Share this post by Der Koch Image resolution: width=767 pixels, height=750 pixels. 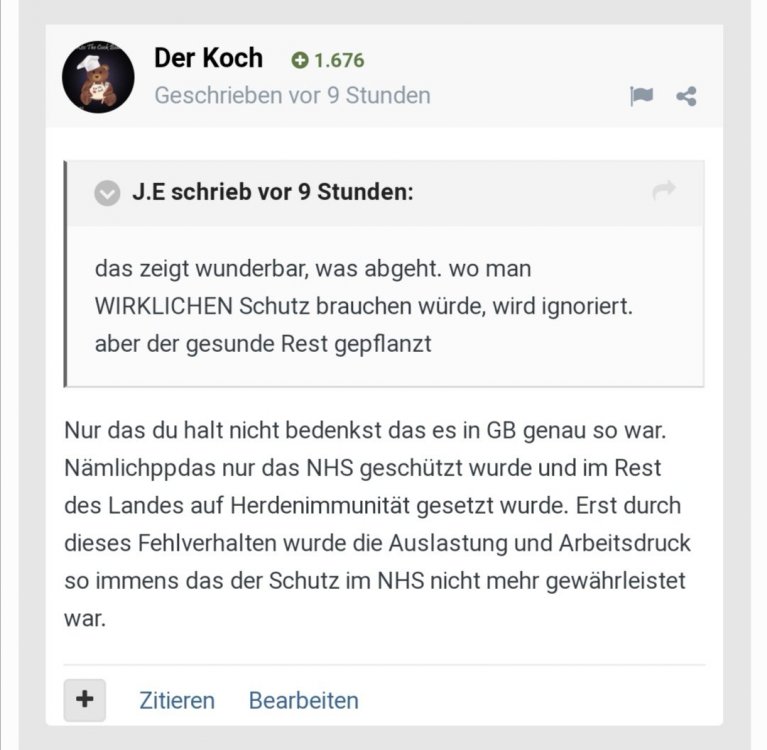coord(686,96)
